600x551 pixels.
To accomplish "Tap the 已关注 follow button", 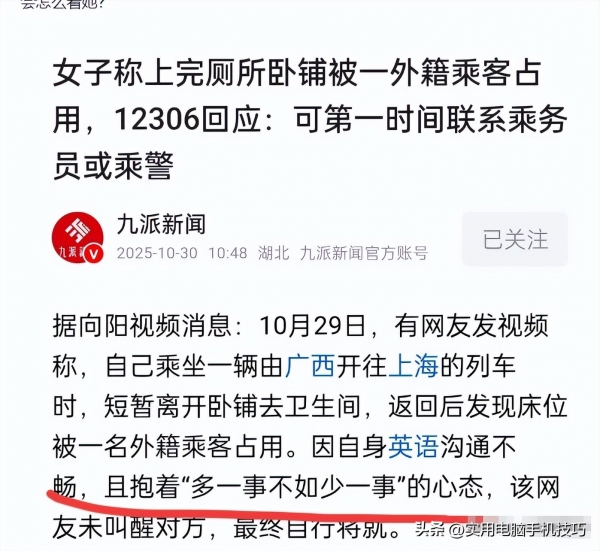I will click(x=515, y=239).
